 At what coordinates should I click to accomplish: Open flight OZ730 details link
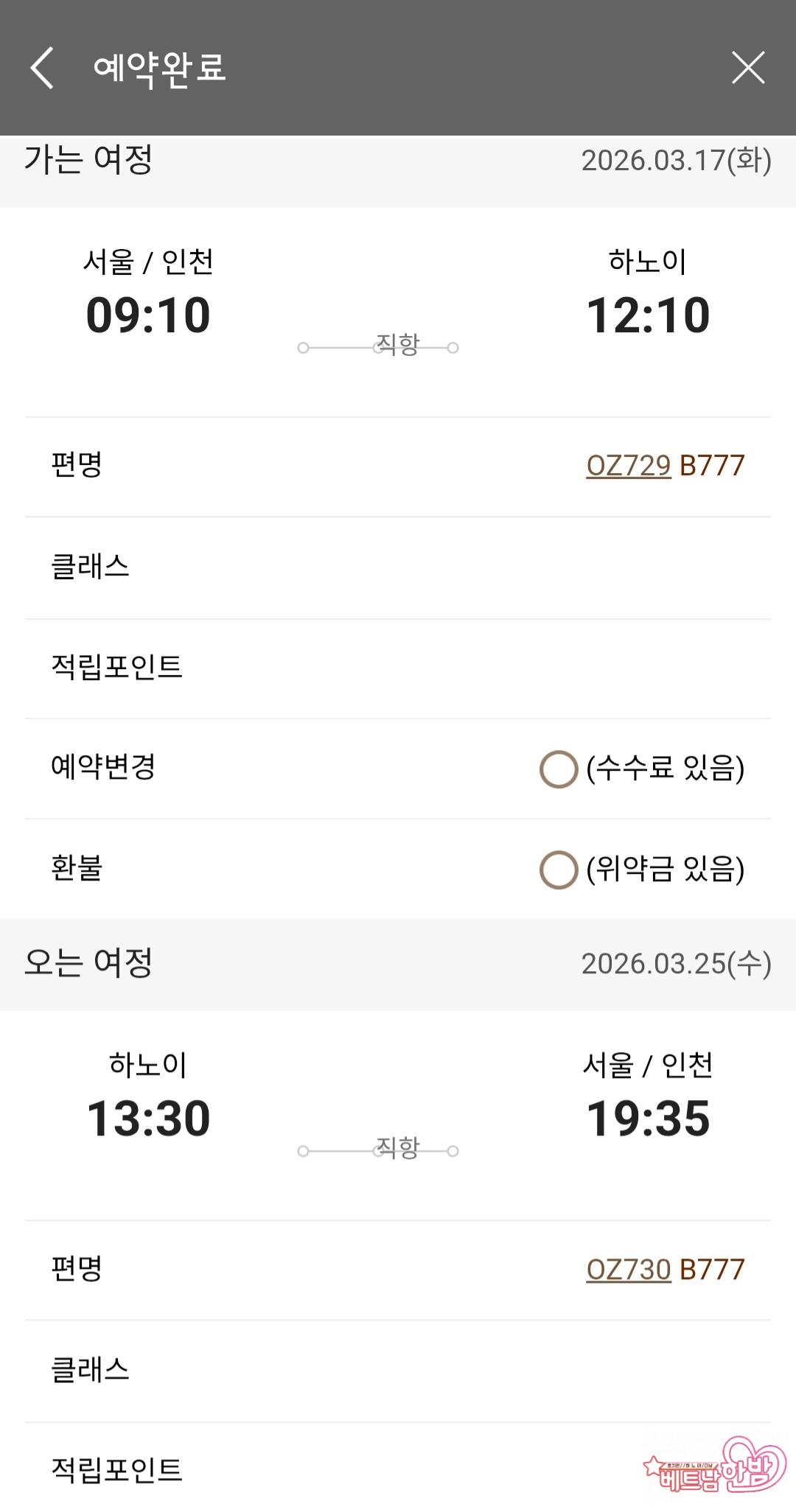pyautogui.click(x=628, y=1269)
